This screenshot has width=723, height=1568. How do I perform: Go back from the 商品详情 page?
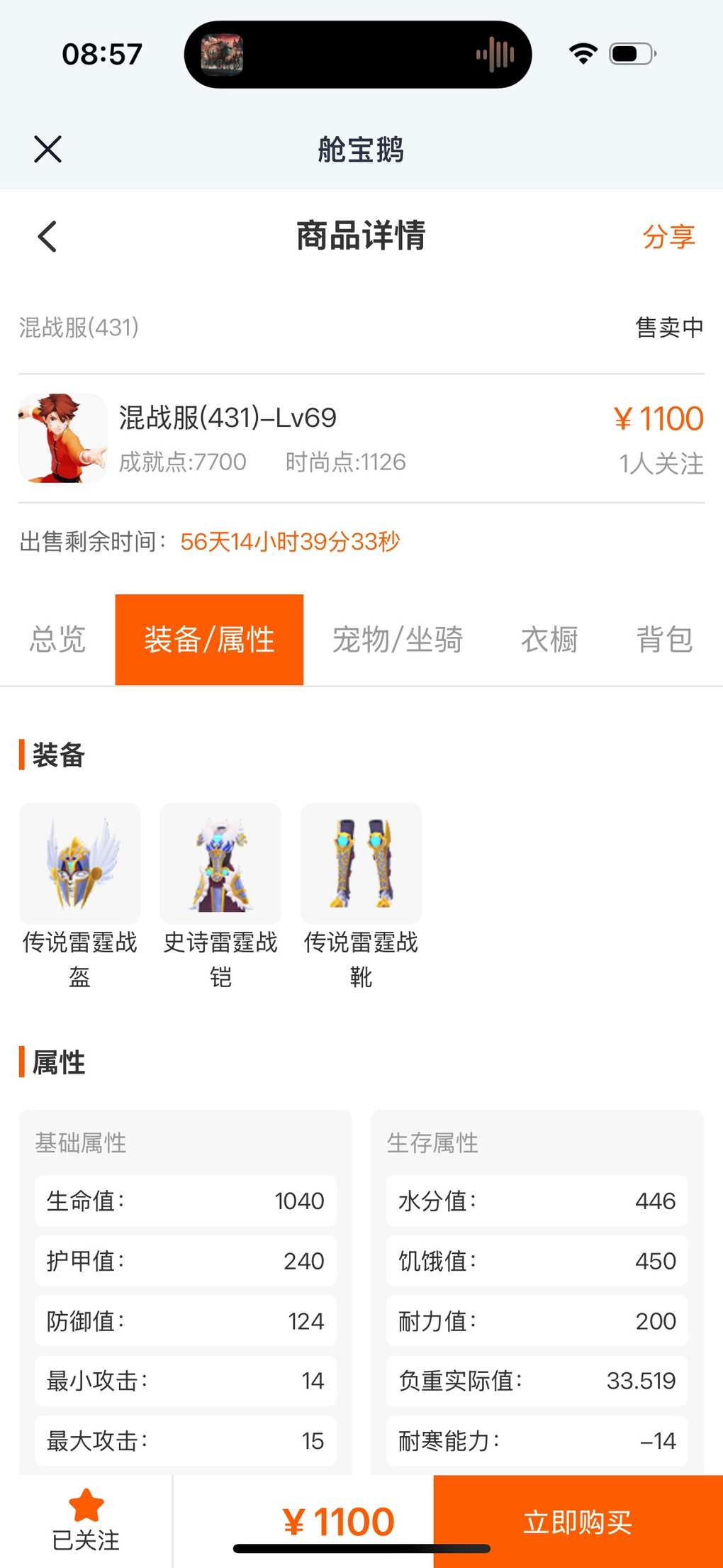(x=47, y=236)
